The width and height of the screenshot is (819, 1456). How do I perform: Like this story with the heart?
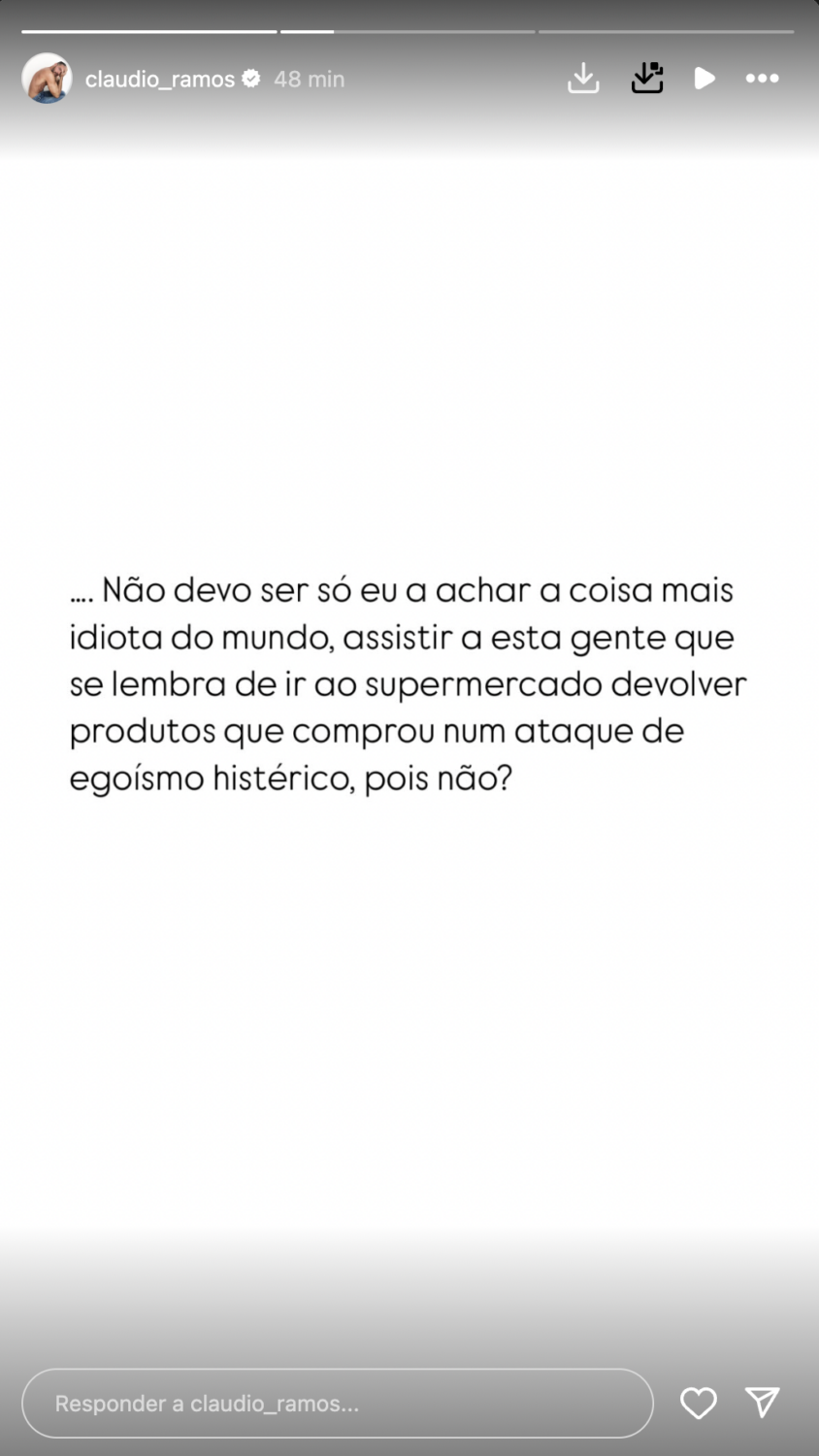coord(698,1403)
